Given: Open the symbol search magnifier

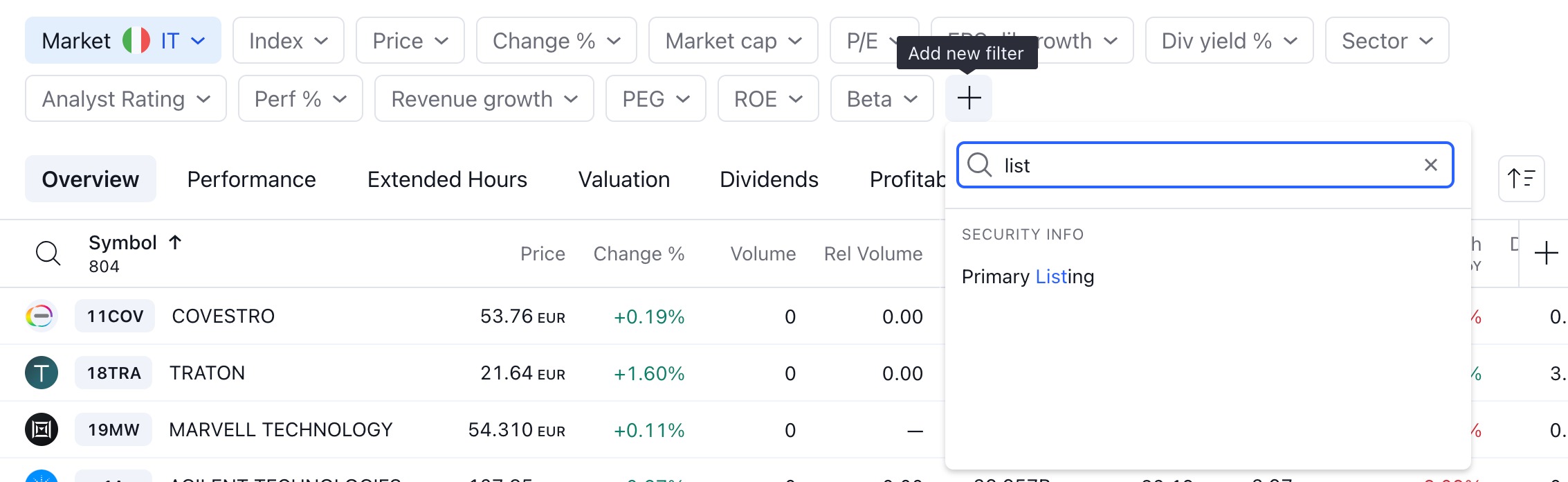Looking at the screenshot, I should (x=48, y=253).
